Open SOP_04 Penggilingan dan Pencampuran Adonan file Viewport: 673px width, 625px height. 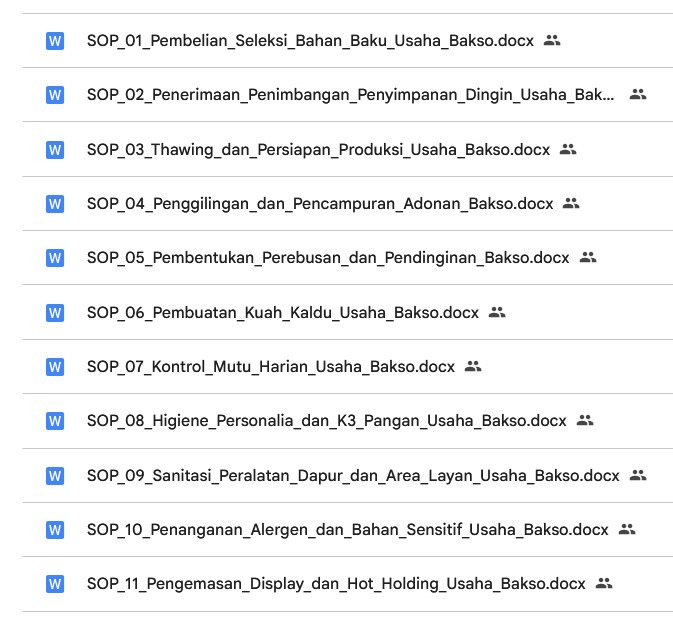[x=319, y=203]
